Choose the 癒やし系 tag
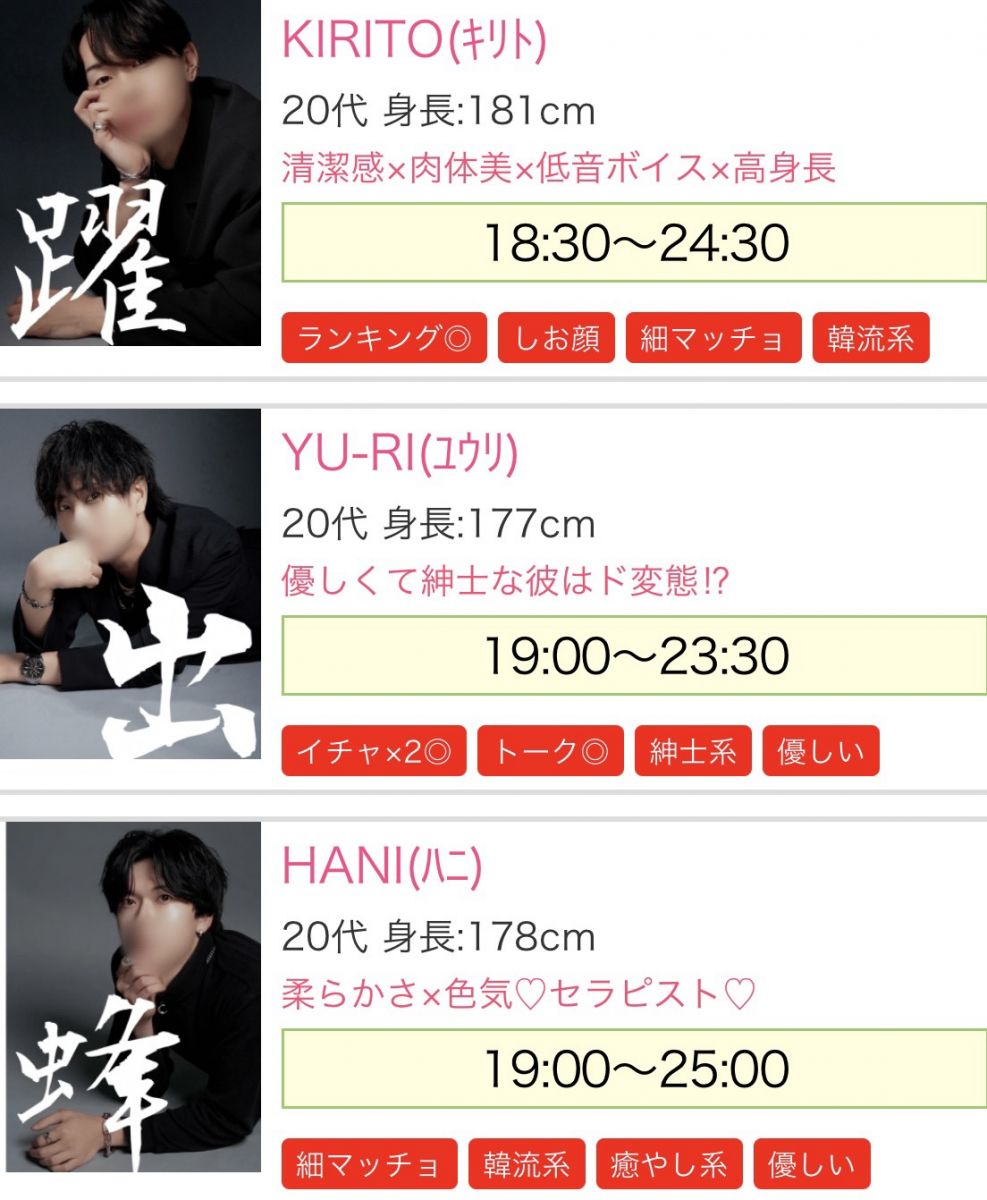This screenshot has height=1200, width=987. click(x=669, y=1164)
